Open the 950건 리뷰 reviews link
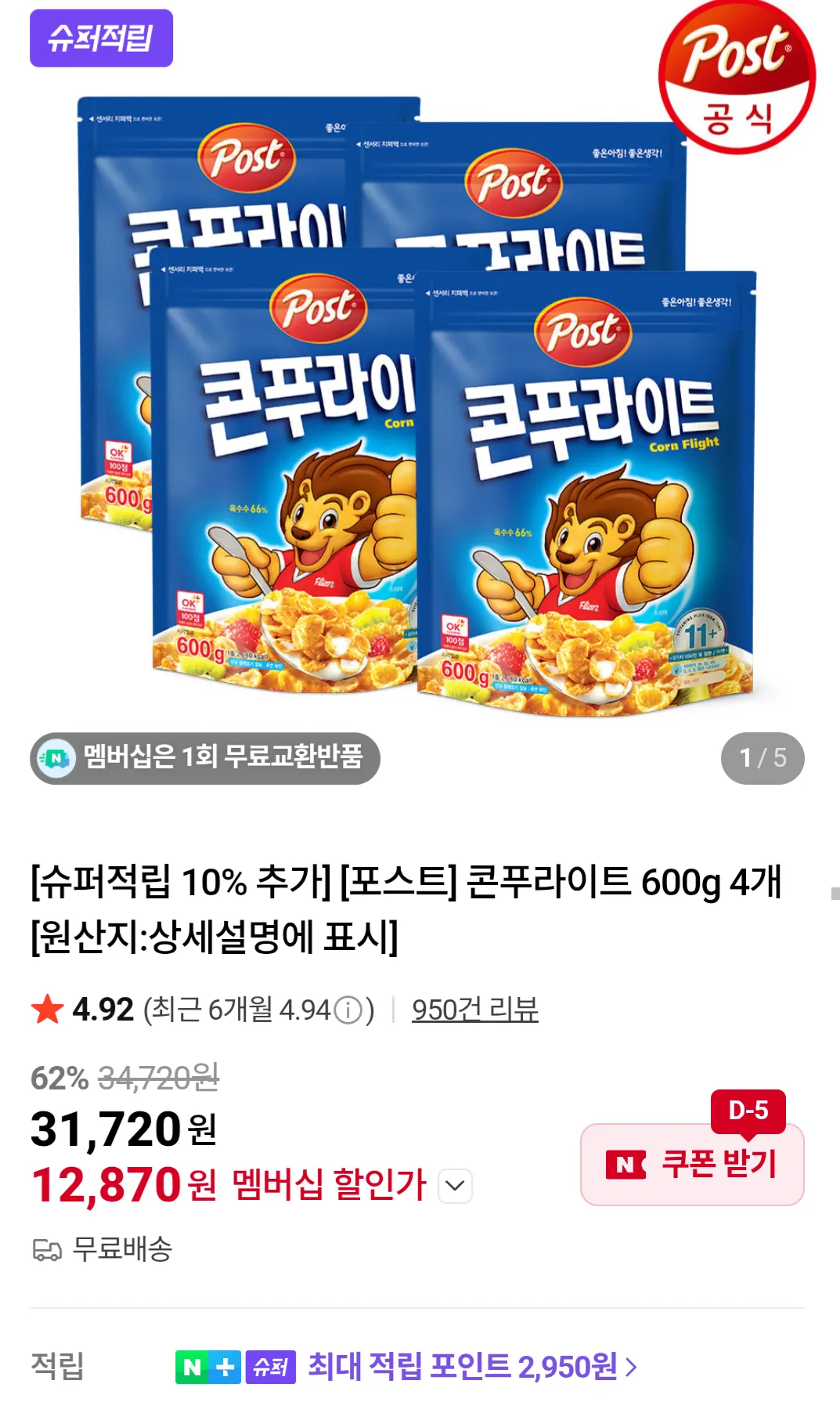The height and width of the screenshot is (1402, 840). pyautogui.click(x=474, y=1010)
